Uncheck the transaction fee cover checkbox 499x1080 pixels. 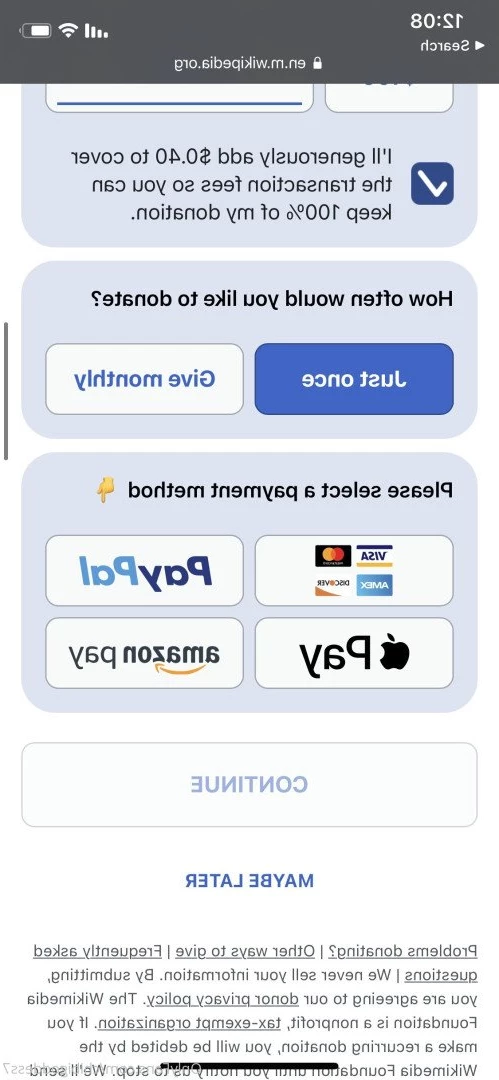[432, 183]
